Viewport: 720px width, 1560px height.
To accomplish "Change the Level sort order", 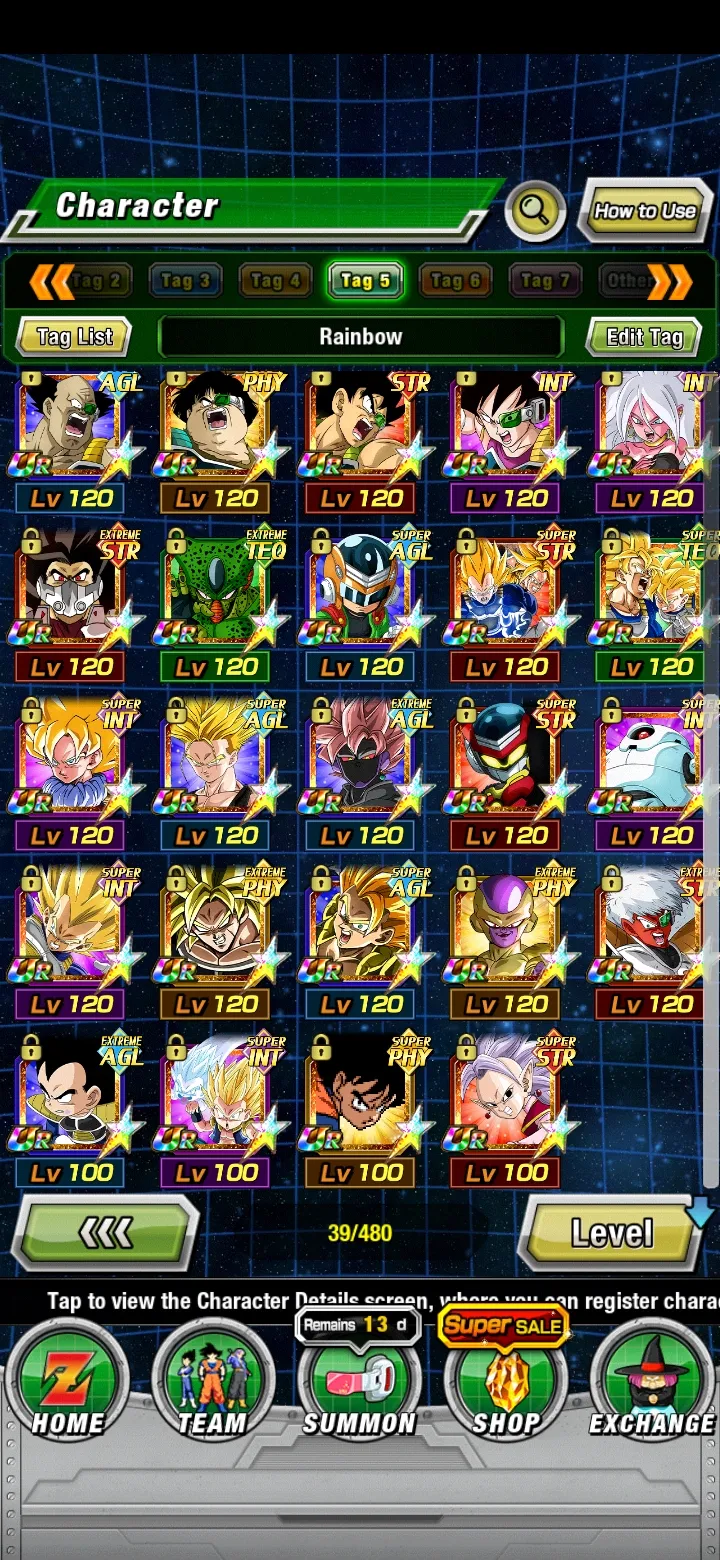I will click(x=611, y=1233).
